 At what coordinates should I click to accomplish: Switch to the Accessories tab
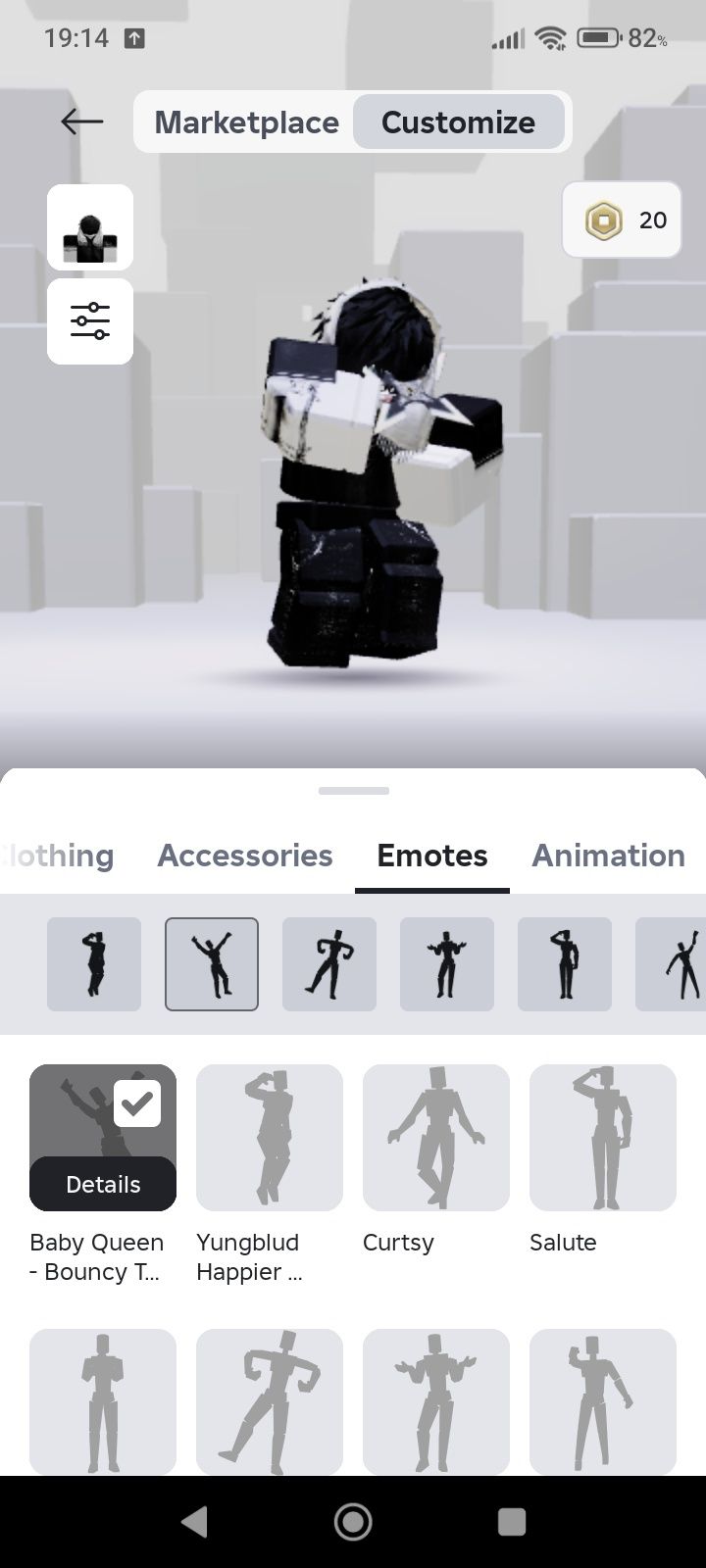(245, 856)
